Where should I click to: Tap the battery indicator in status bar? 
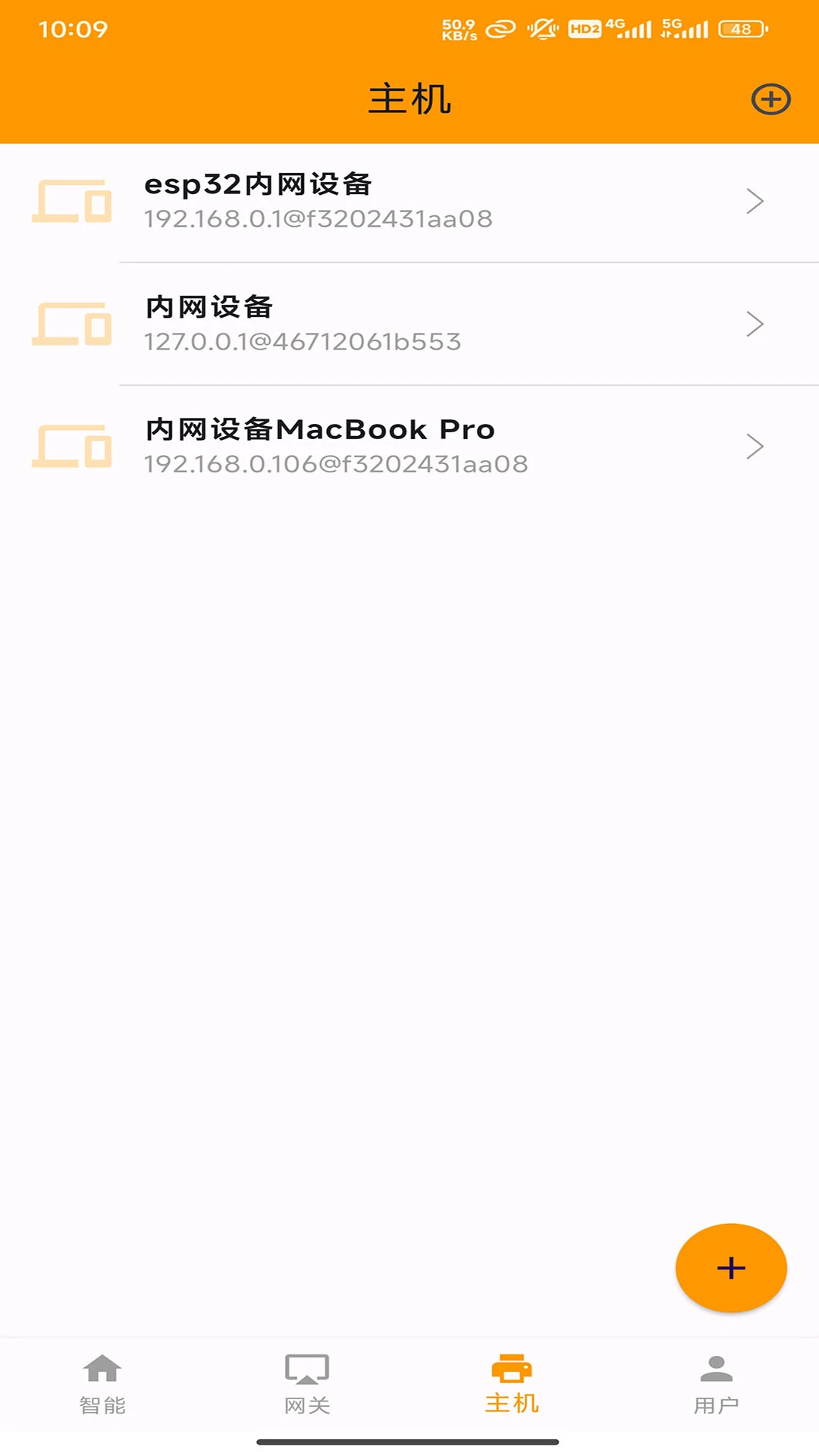(741, 29)
